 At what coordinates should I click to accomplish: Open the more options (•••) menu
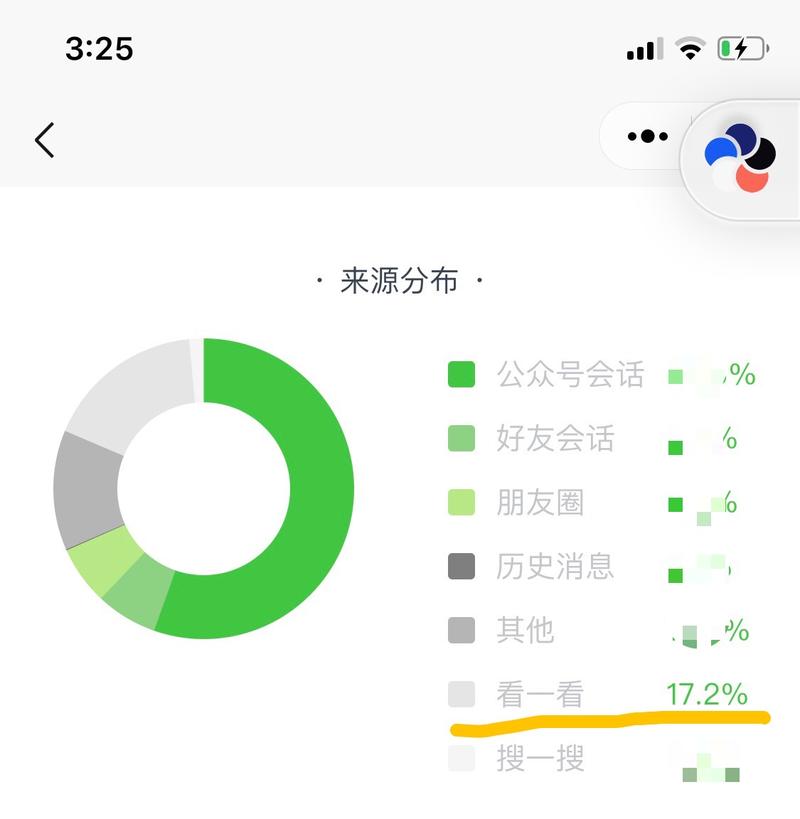(648, 135)
